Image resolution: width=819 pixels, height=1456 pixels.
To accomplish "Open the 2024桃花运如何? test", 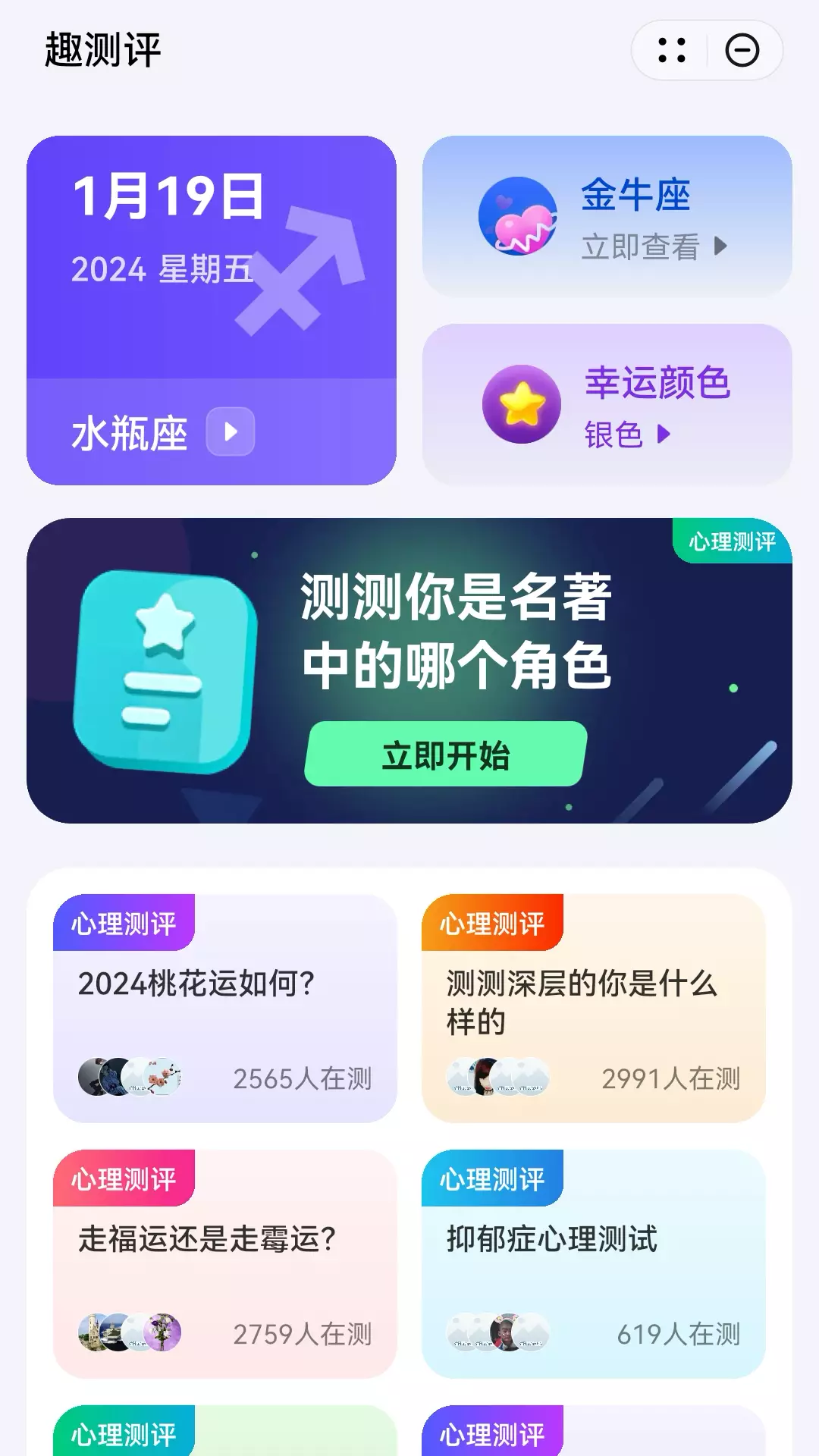I will (x=224, y=1008).
